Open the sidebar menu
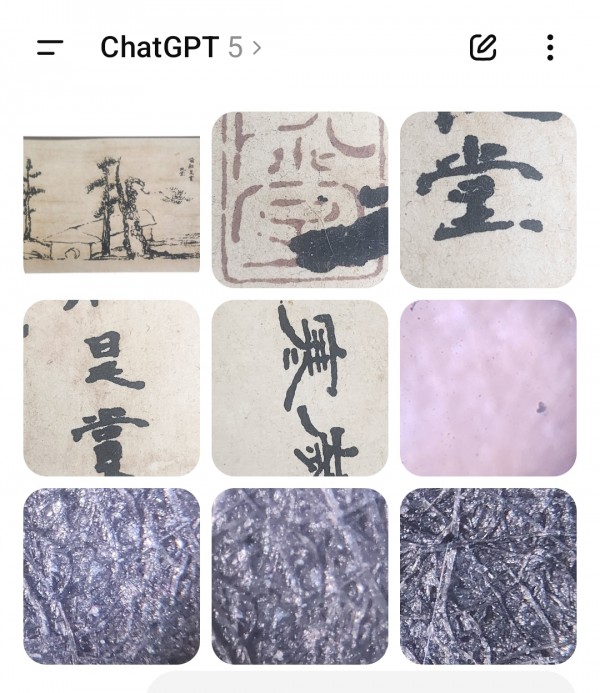This screenshot has width=600, height=693. pyautogui.click(x=50, y=47)
